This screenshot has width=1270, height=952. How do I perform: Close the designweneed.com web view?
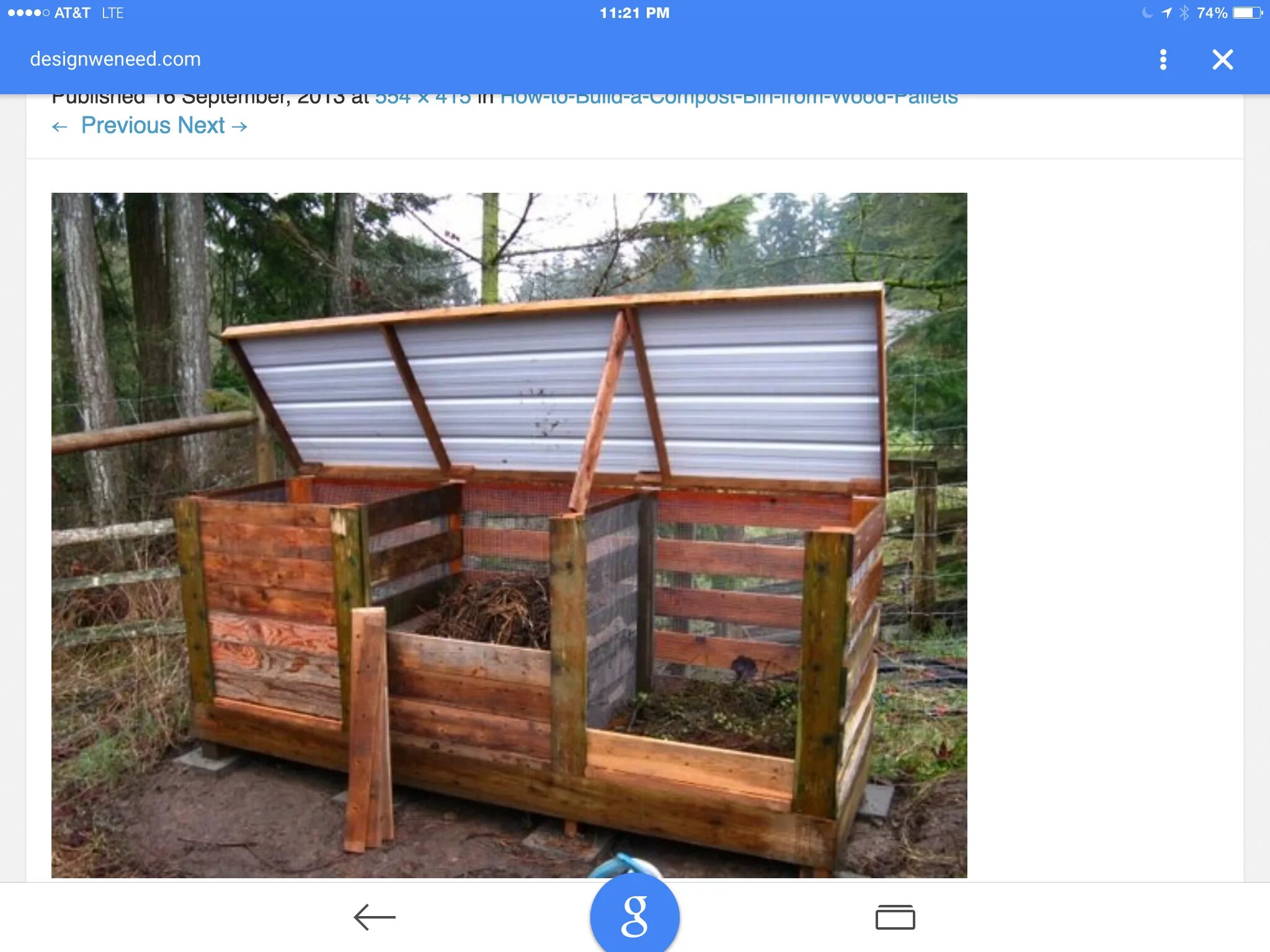click(x=1222, y=59)
